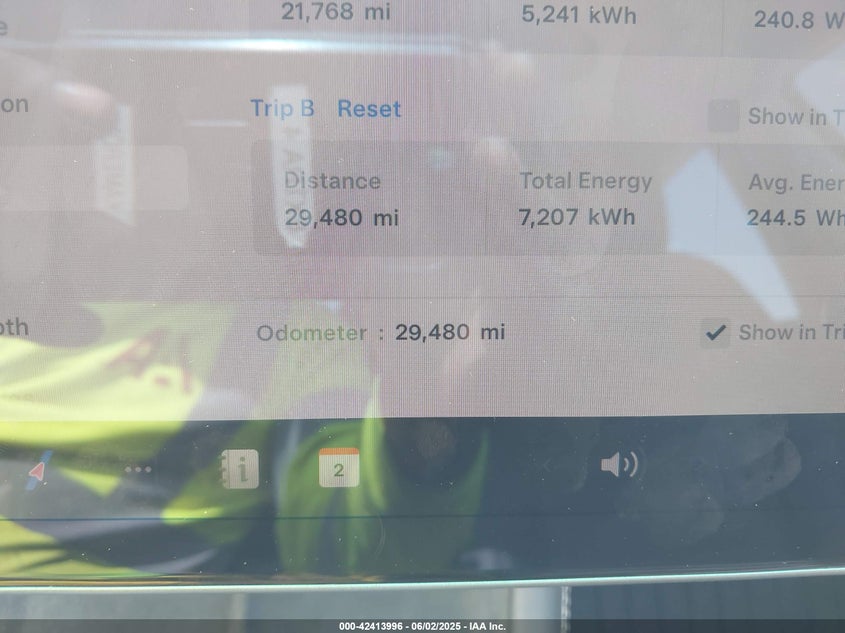Reset the Trip B counter
Image resolution: width=845 pixels, height=633 pixels.
coord(368,109)
